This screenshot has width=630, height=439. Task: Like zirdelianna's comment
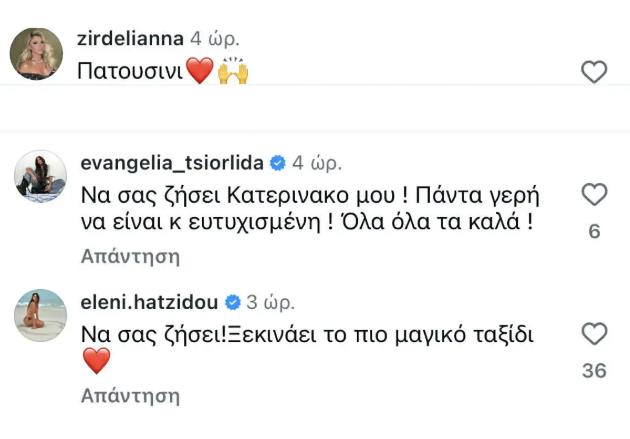point(594,72)
